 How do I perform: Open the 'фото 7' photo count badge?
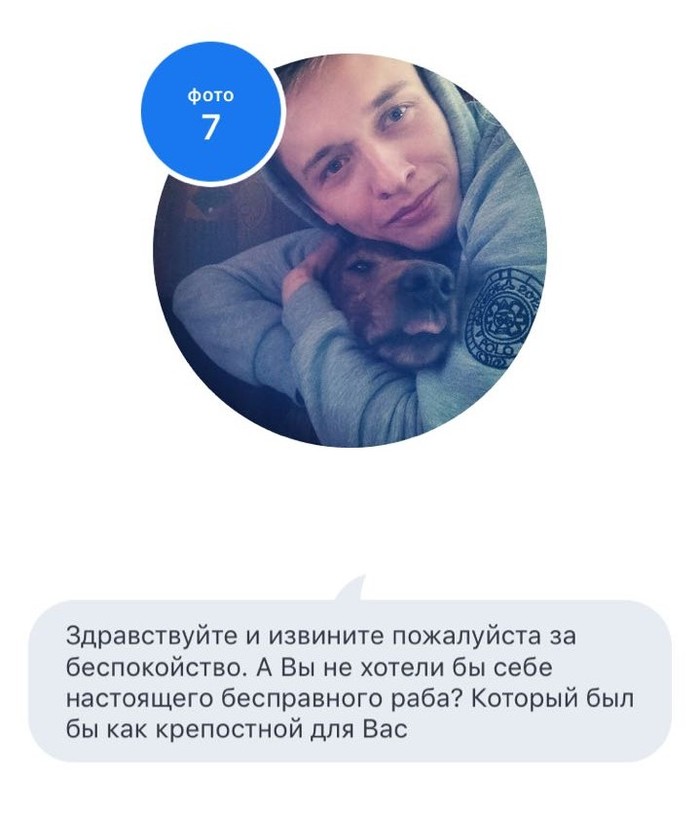(x=210, y=112)
